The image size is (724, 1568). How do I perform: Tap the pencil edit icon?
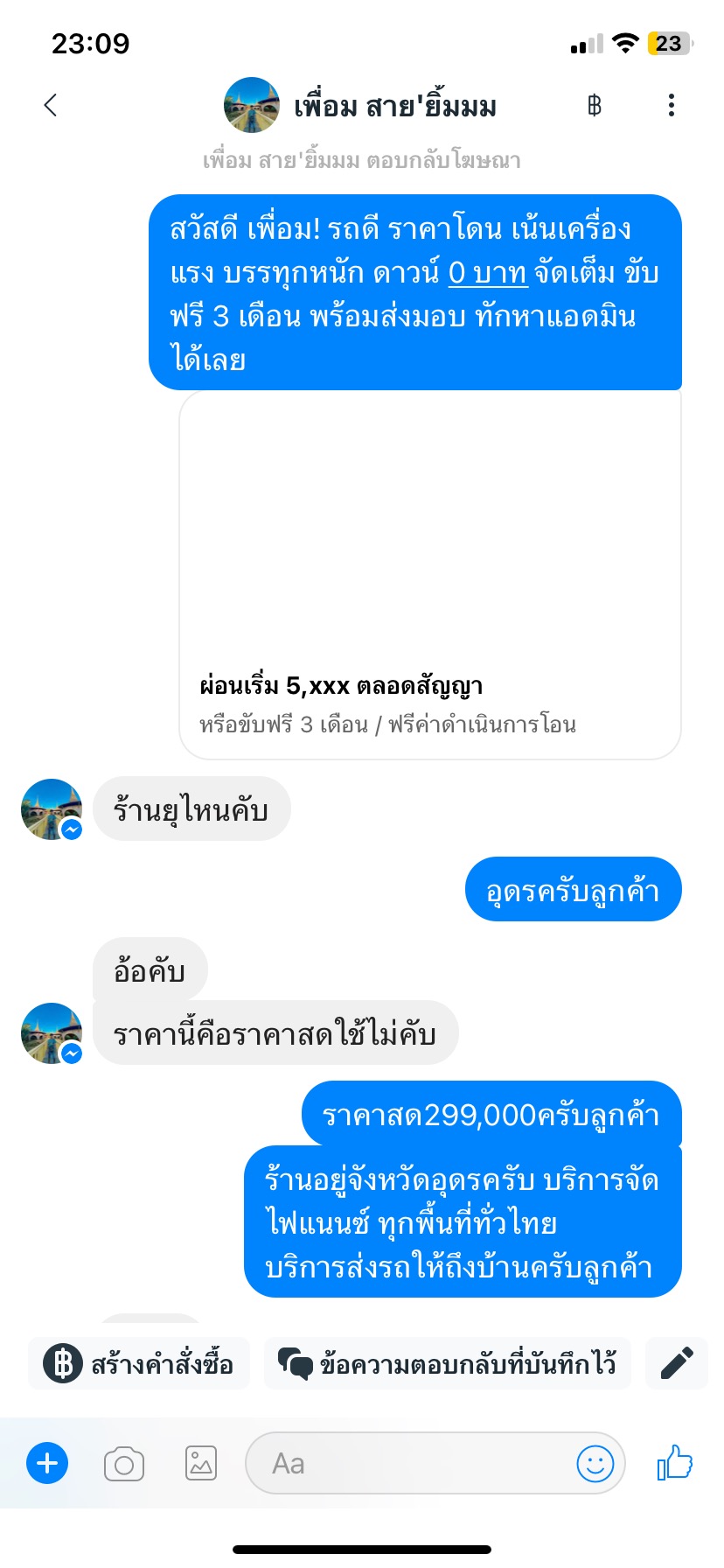pos(677,1363)
